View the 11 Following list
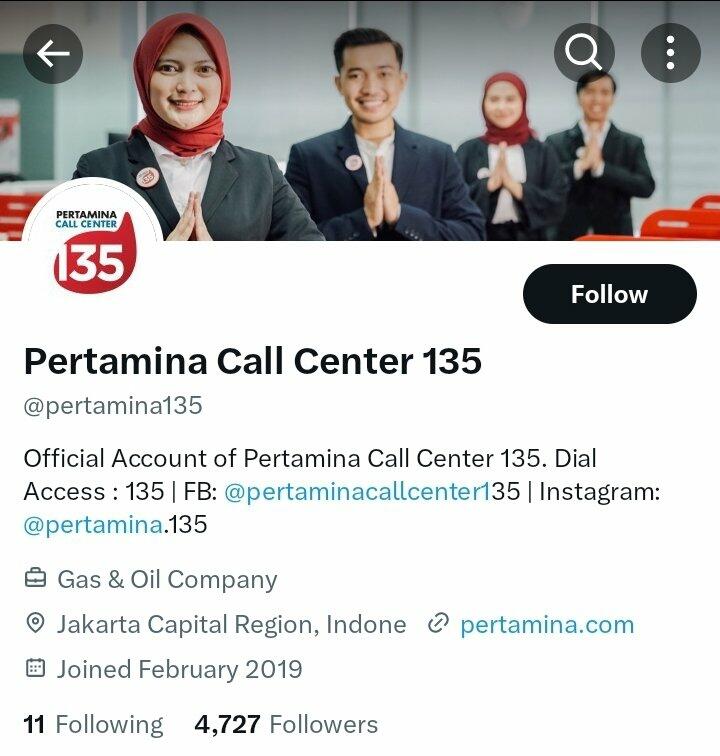 point(93,724)
